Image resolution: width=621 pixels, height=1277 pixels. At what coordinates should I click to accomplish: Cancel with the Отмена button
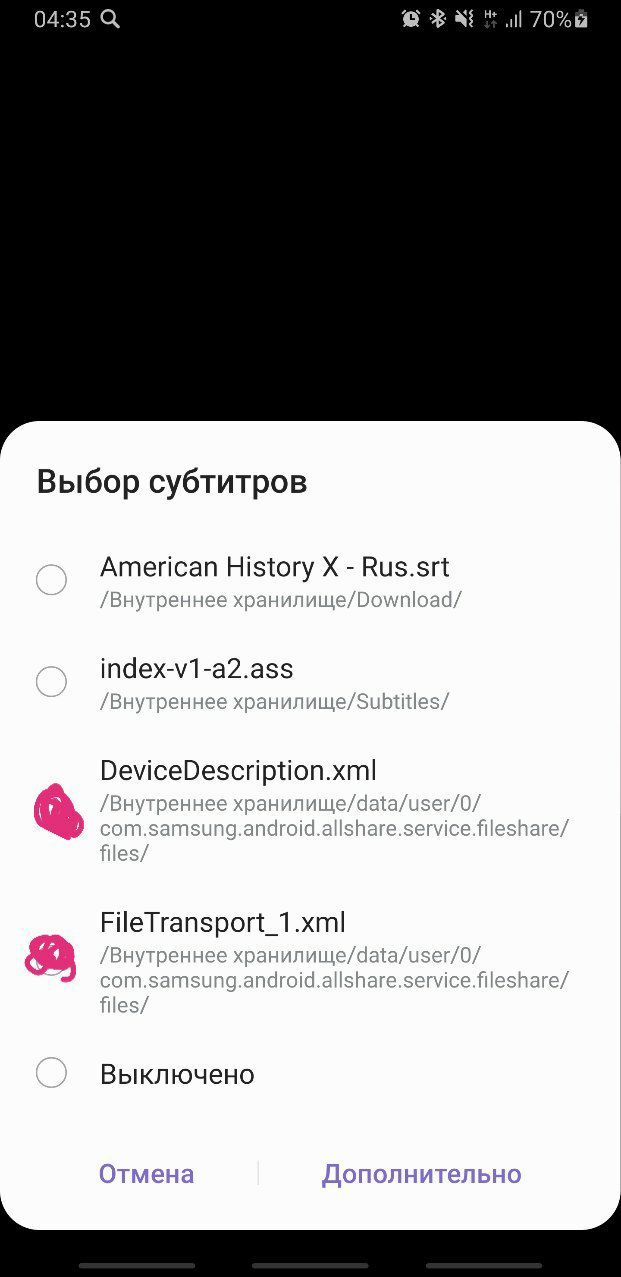click(x=146, y=1174)
